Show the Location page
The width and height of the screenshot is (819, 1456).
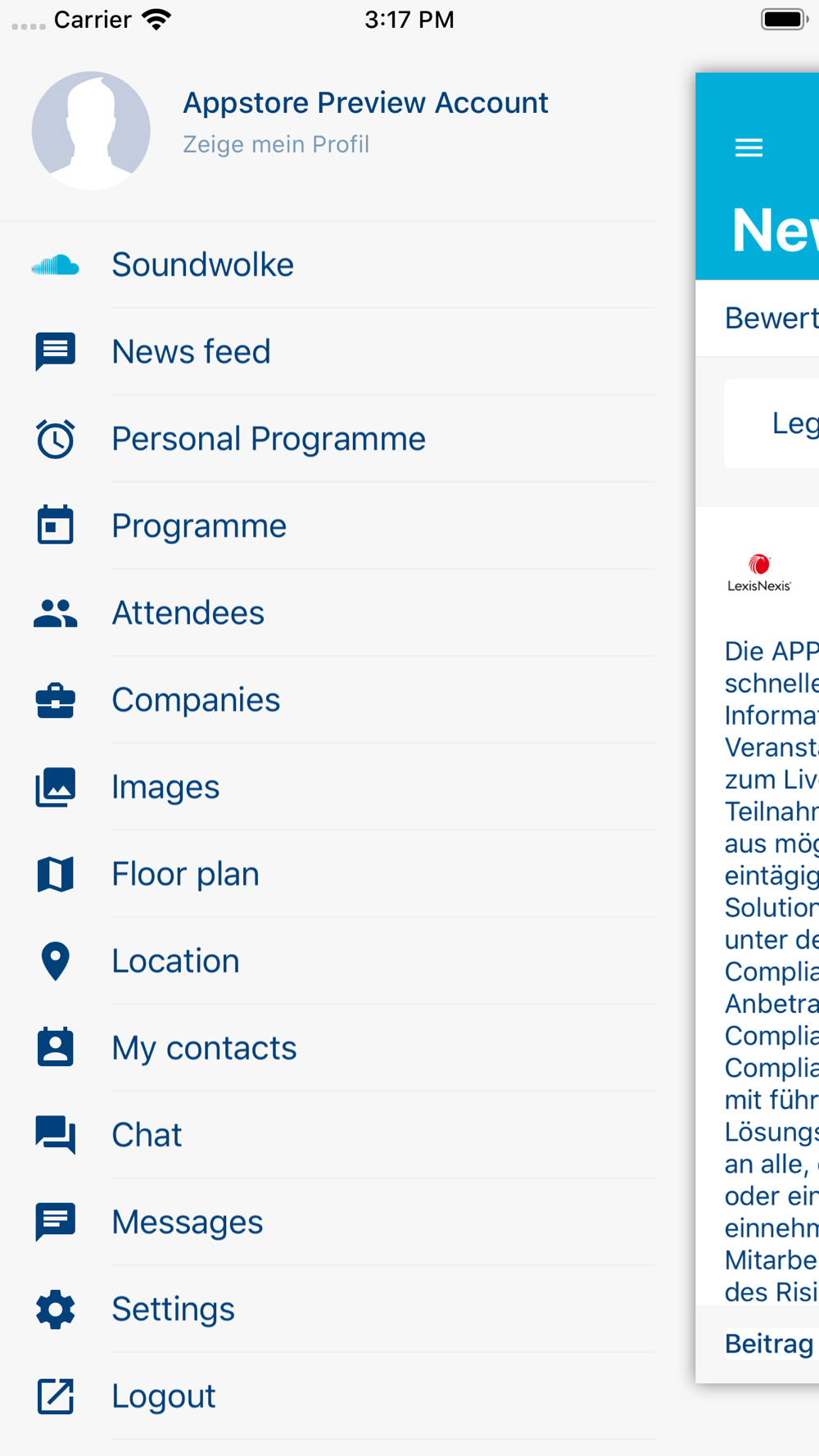click(328, 961)
